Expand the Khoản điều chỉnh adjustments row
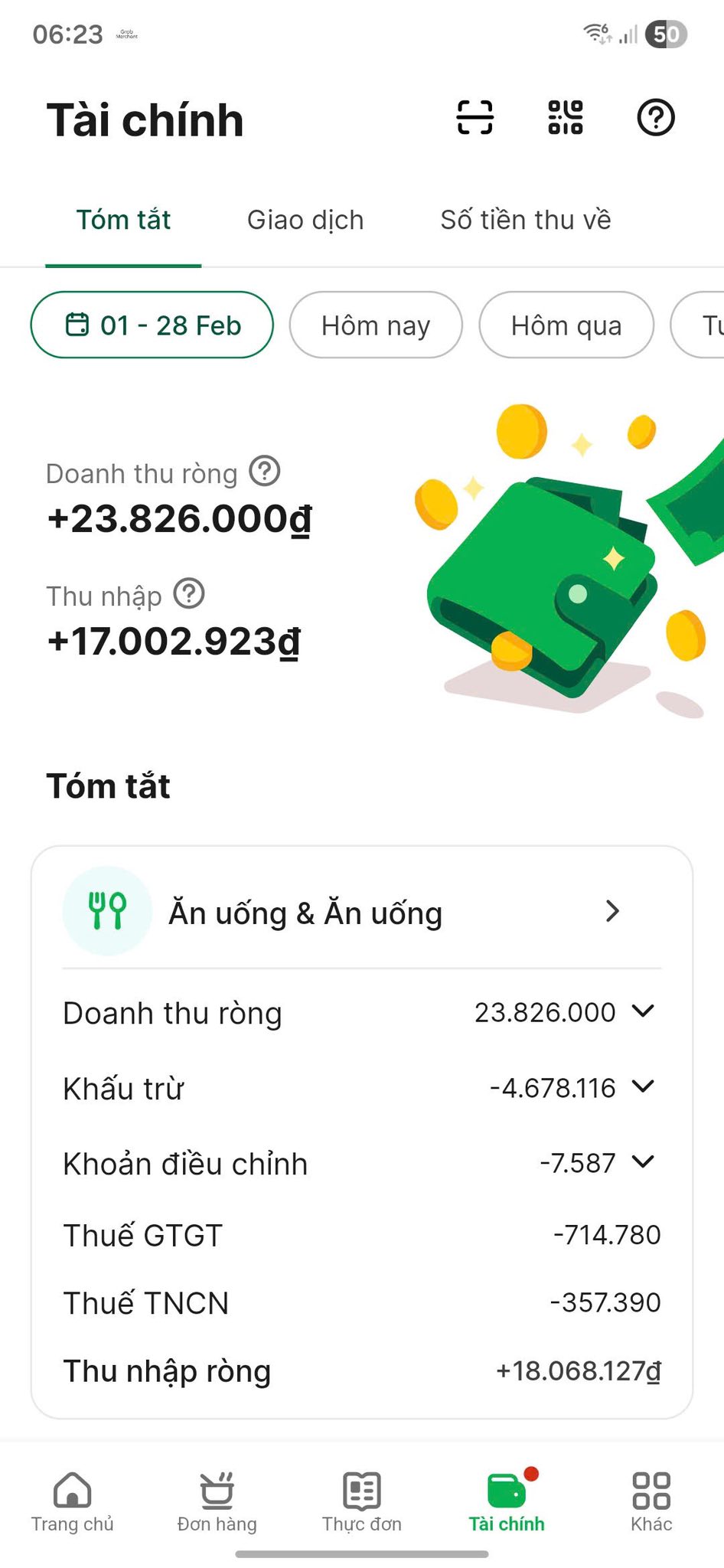Image resolution: width=724 pixels, height=1568 pixels. [x=643, y=1162]
